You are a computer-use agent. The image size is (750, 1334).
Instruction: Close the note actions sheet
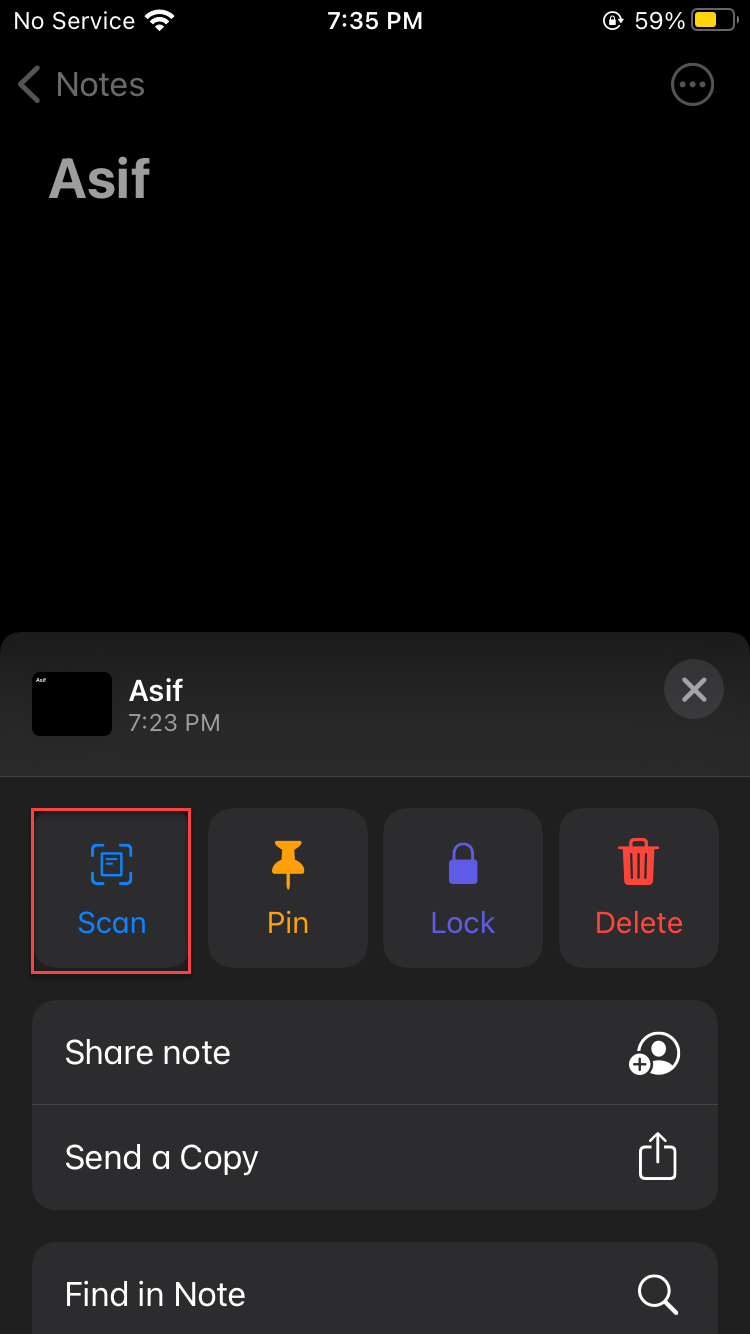[693, 689]
